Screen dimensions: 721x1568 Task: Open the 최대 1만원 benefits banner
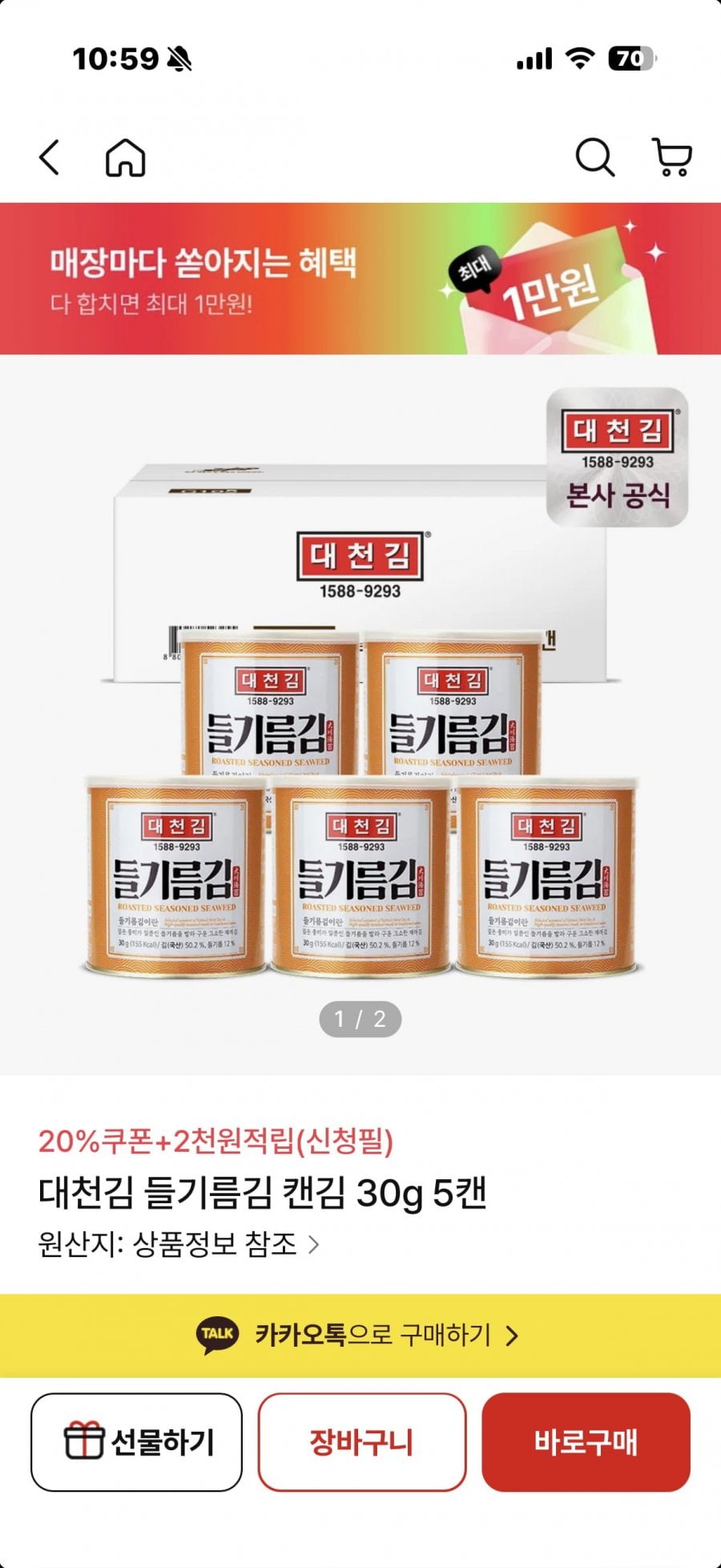pyautogui.click(x=360, y=278)
